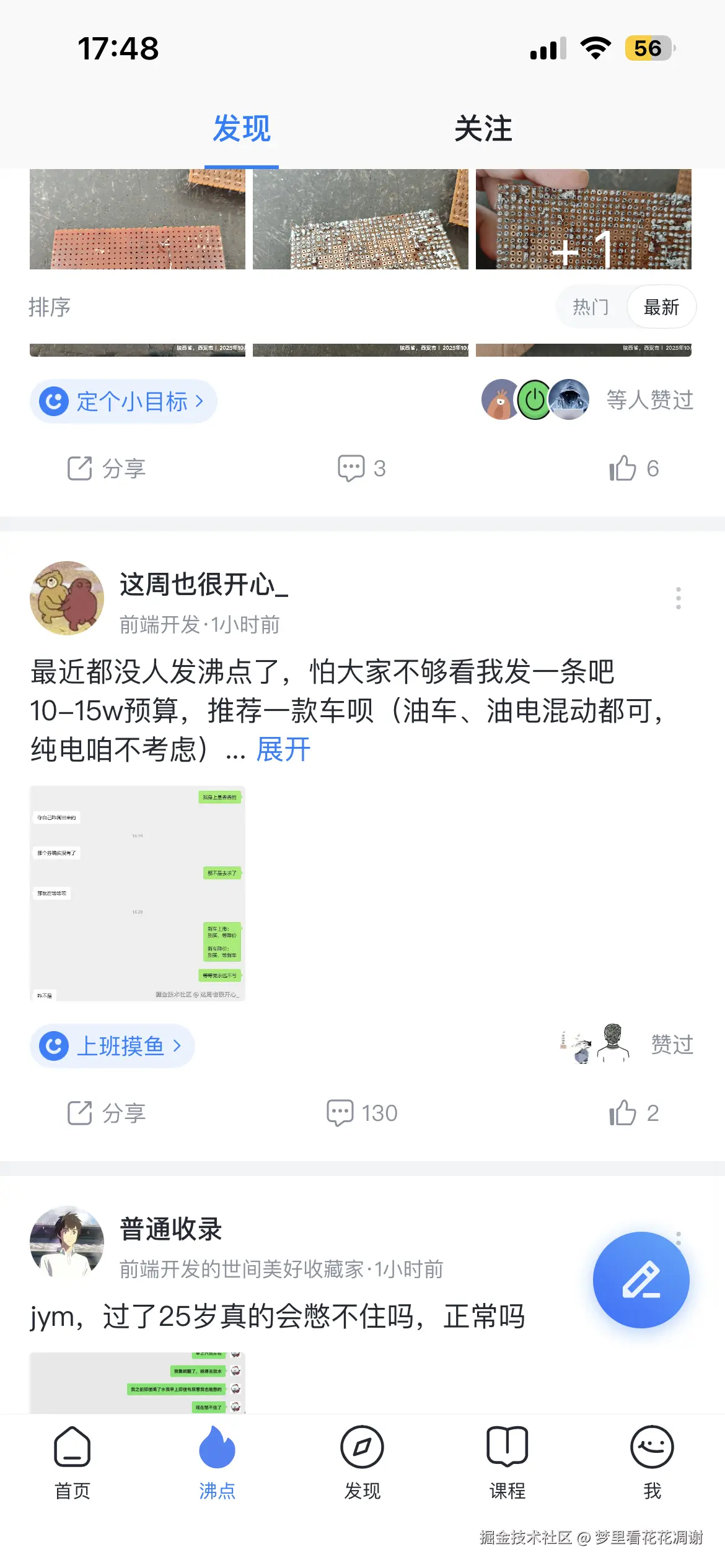Open more options on 这周也很开心_ post
The width and height of the screenshot is (725, 1568).
pyautogui.click(x=679, y=598)
